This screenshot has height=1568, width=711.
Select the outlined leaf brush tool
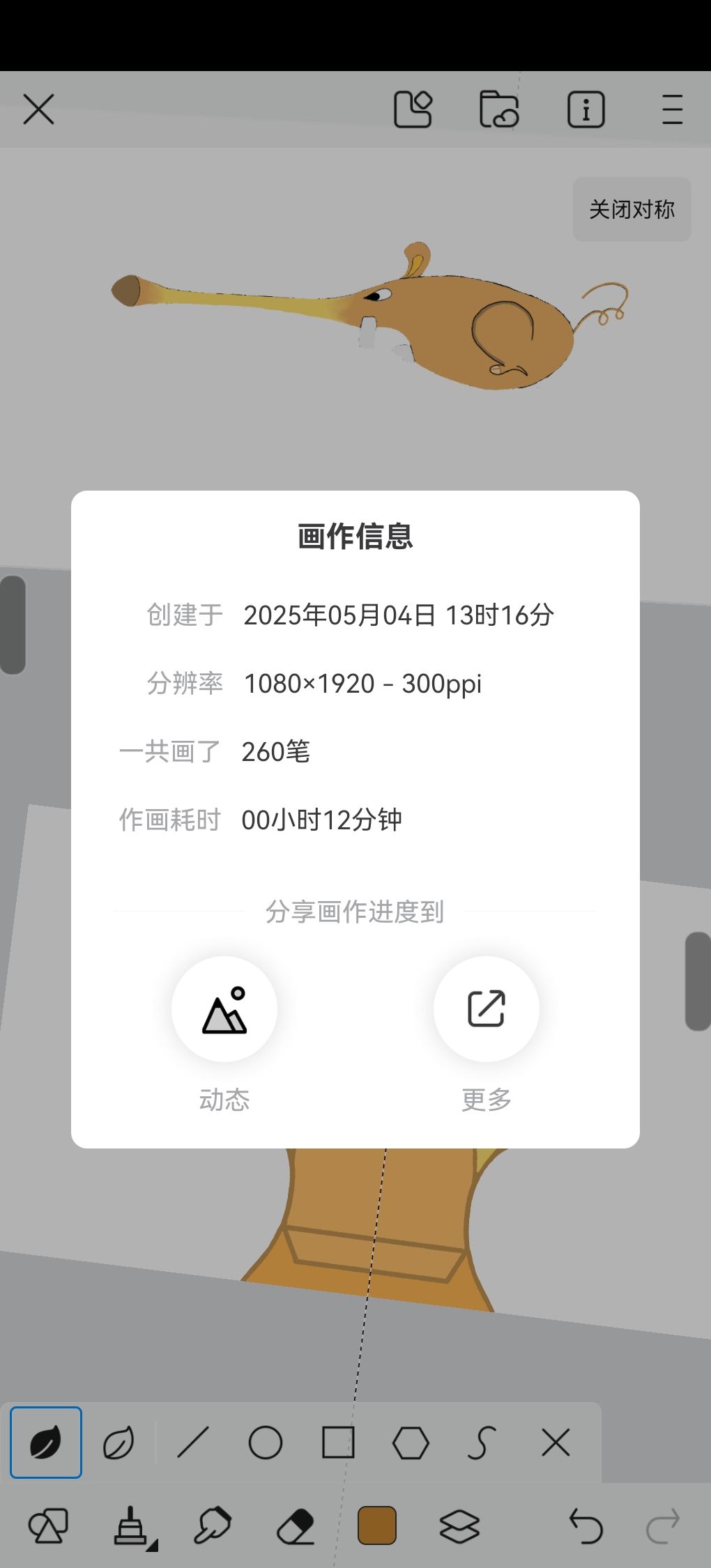coord(118,1443)
